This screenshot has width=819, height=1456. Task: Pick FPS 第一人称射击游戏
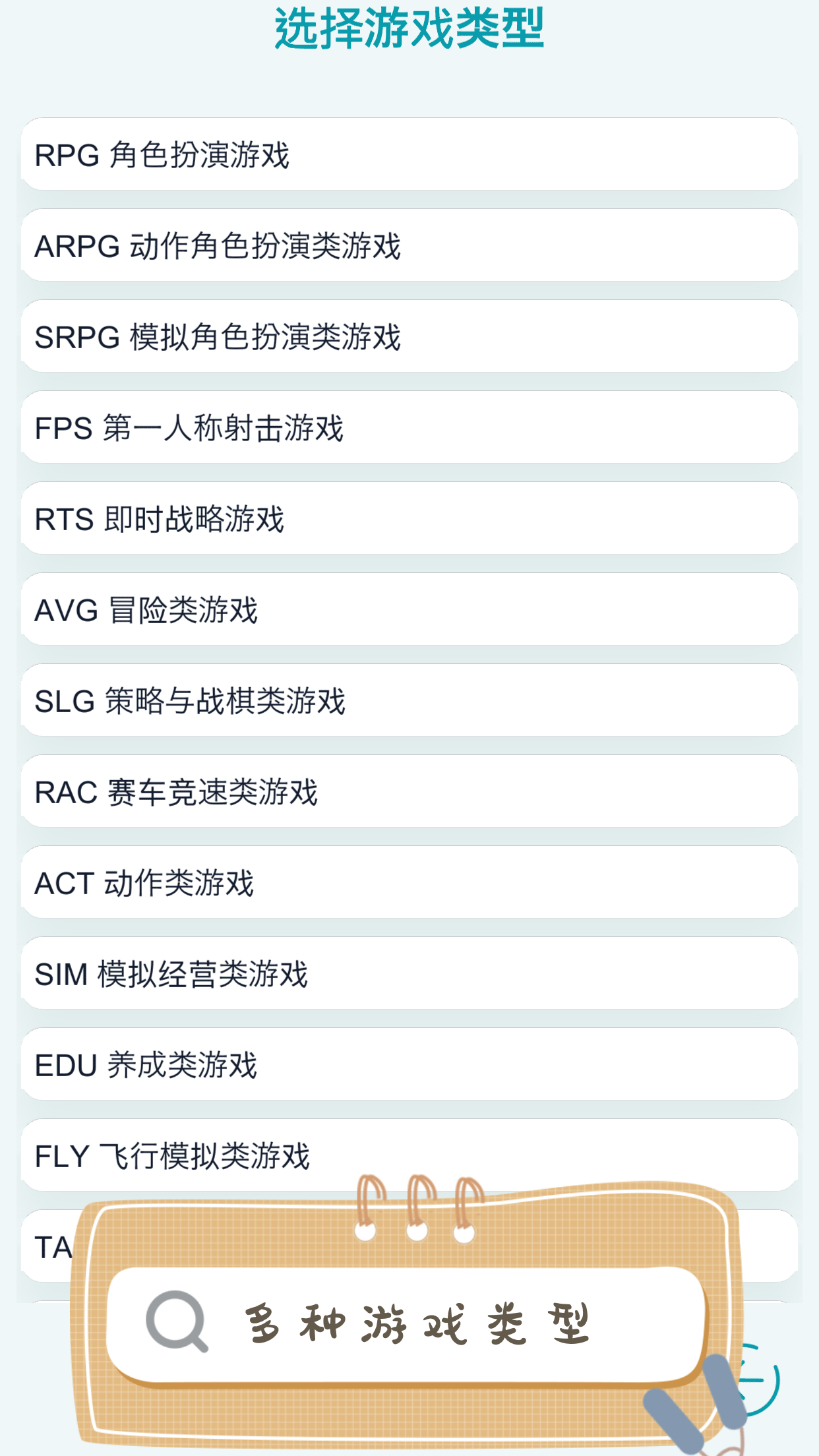point(409,427)
